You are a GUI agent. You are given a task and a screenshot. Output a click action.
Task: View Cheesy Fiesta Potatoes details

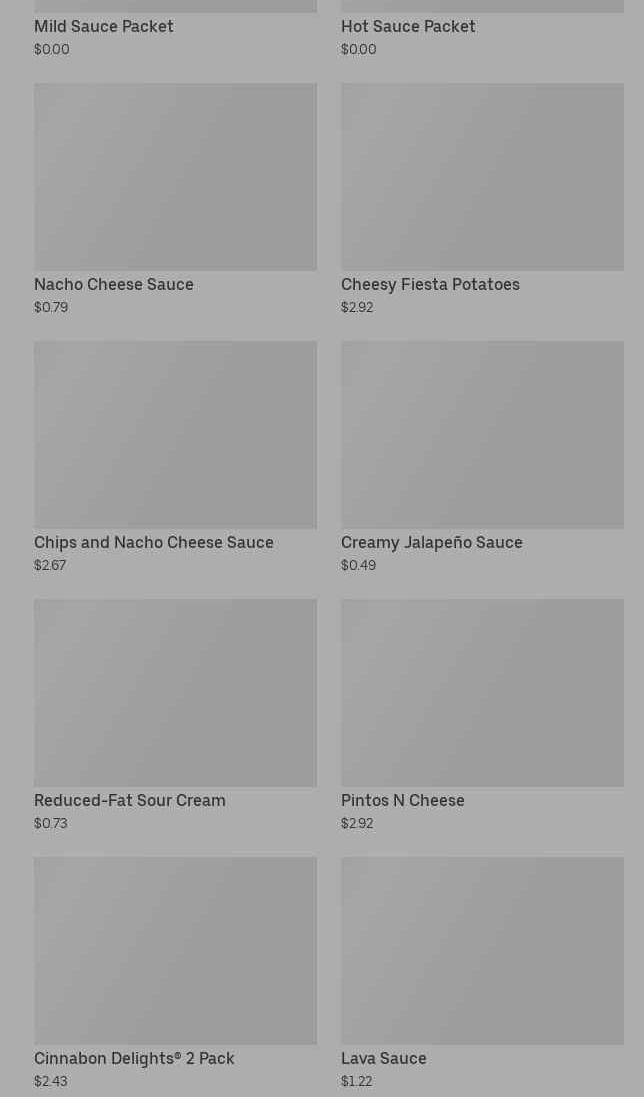482,177
